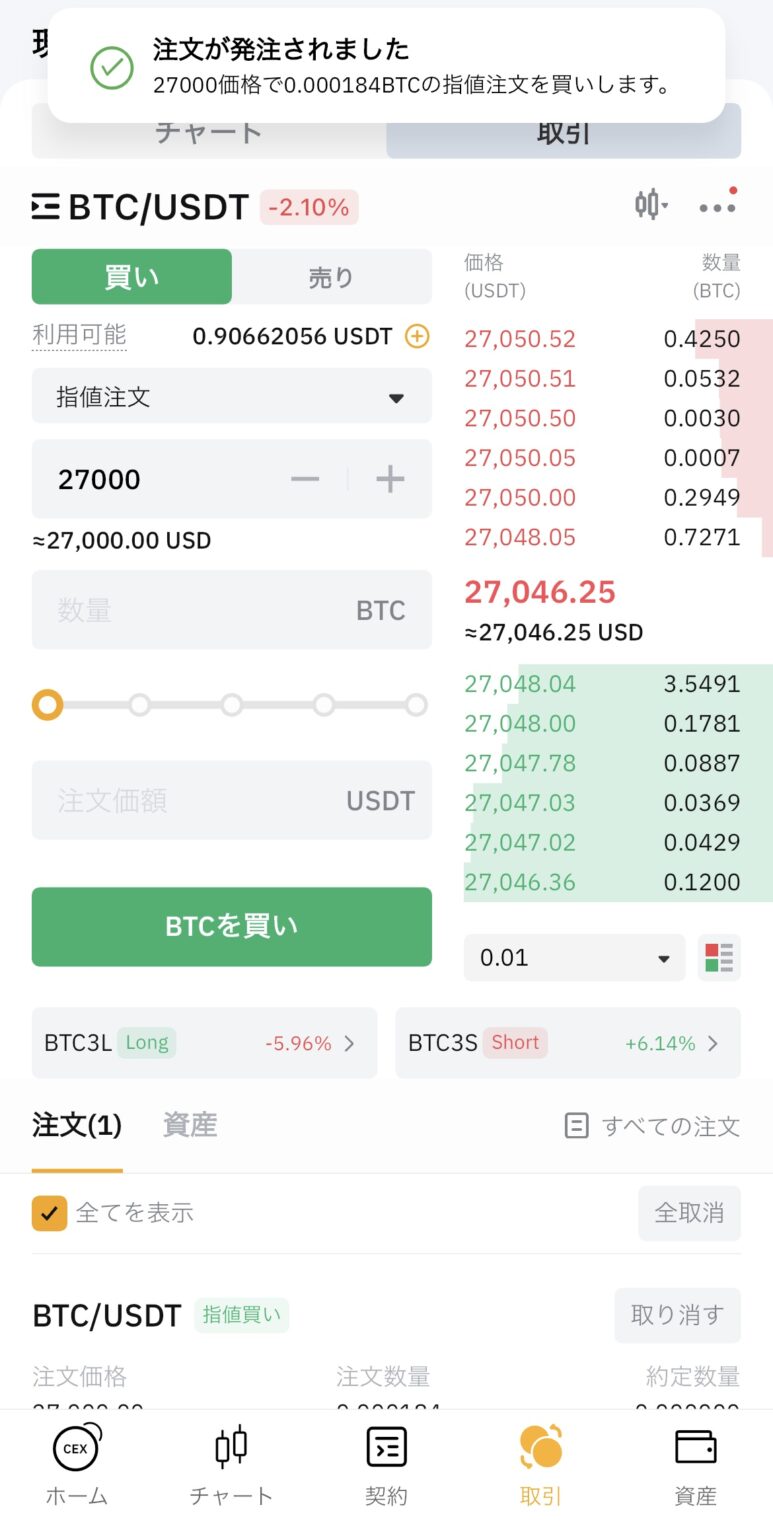Open the three-dot more options menu
This screenshot has height=1536, width=773.
tap(716, 206)
